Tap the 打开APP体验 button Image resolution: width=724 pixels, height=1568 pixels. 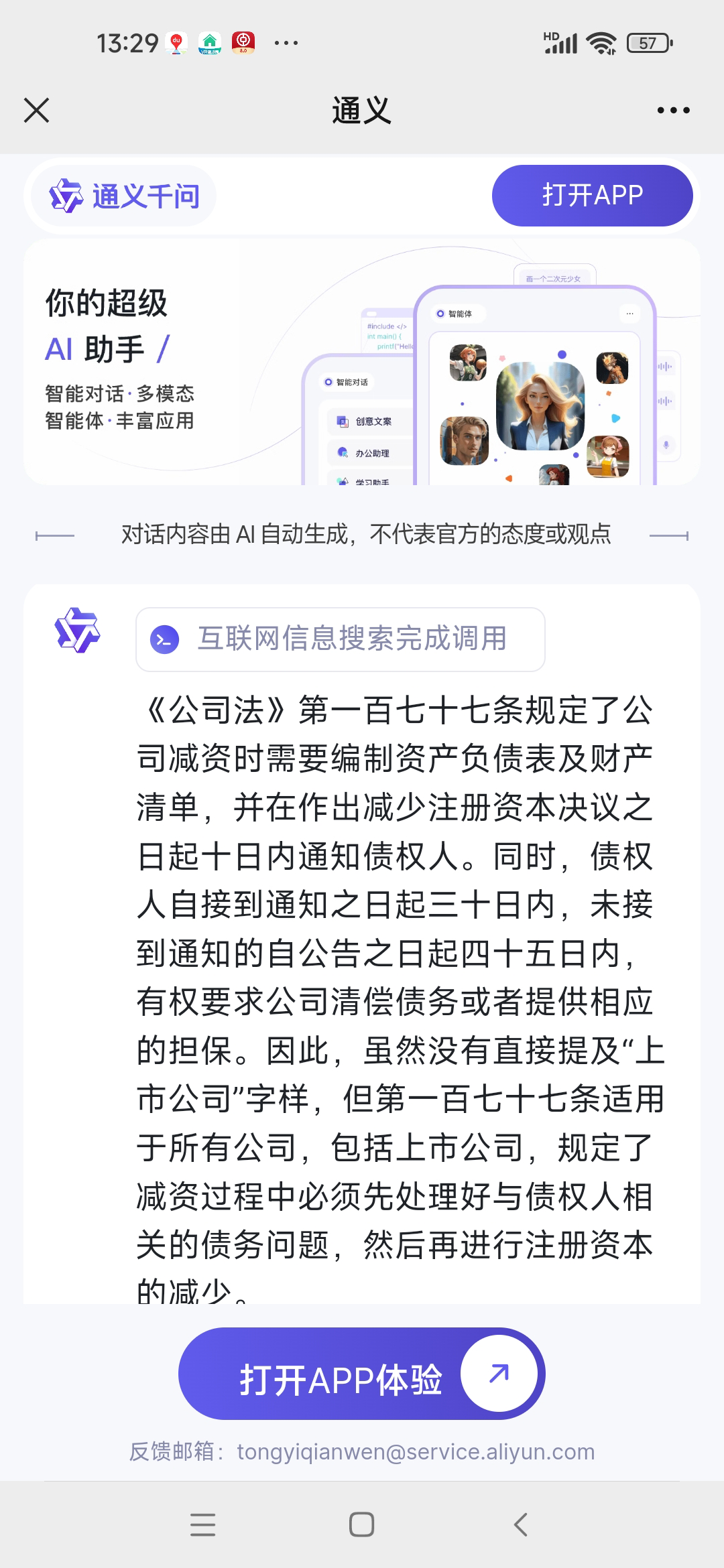[361, 1373]
